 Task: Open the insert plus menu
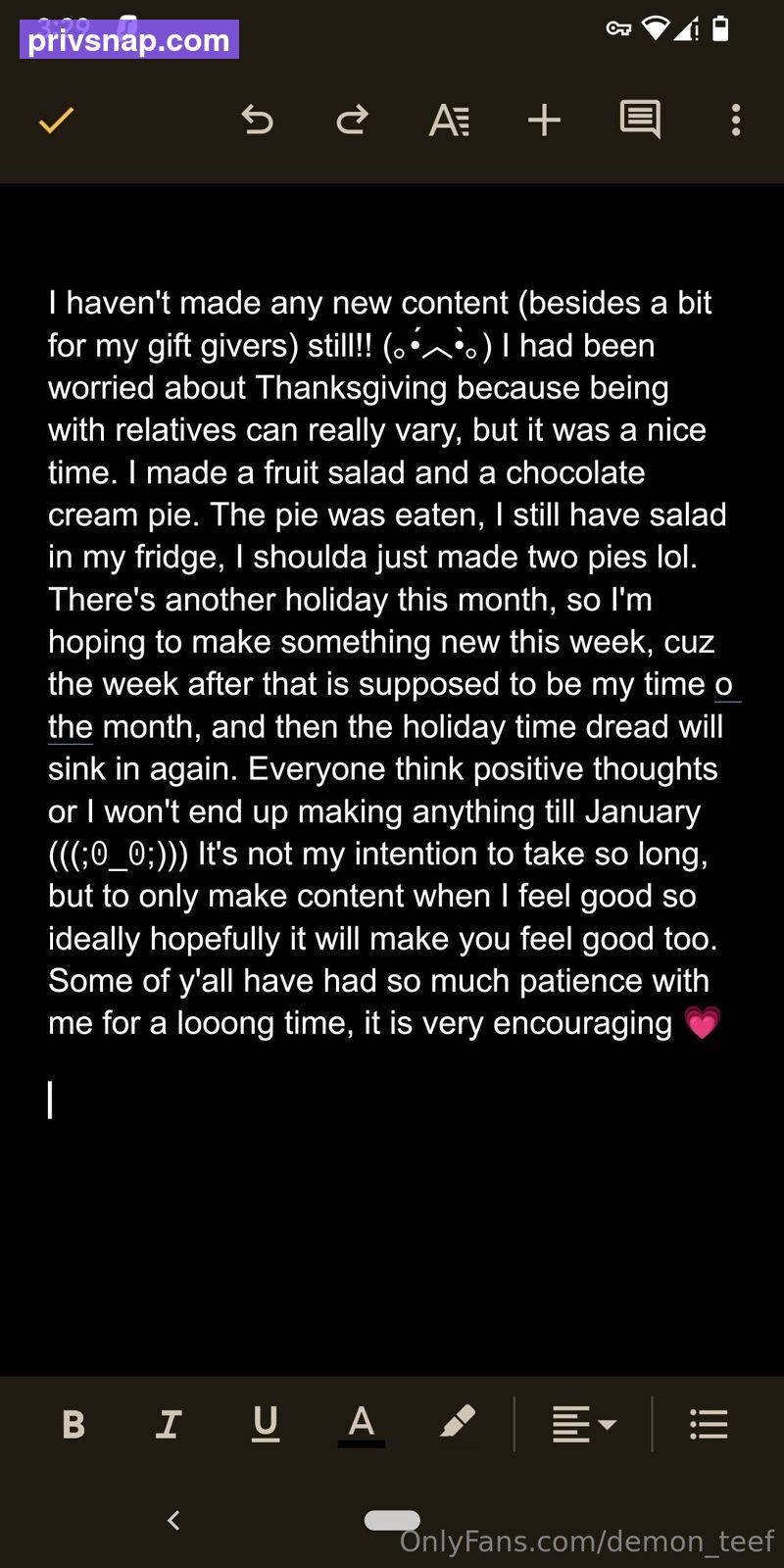click(x=544, y=121)
